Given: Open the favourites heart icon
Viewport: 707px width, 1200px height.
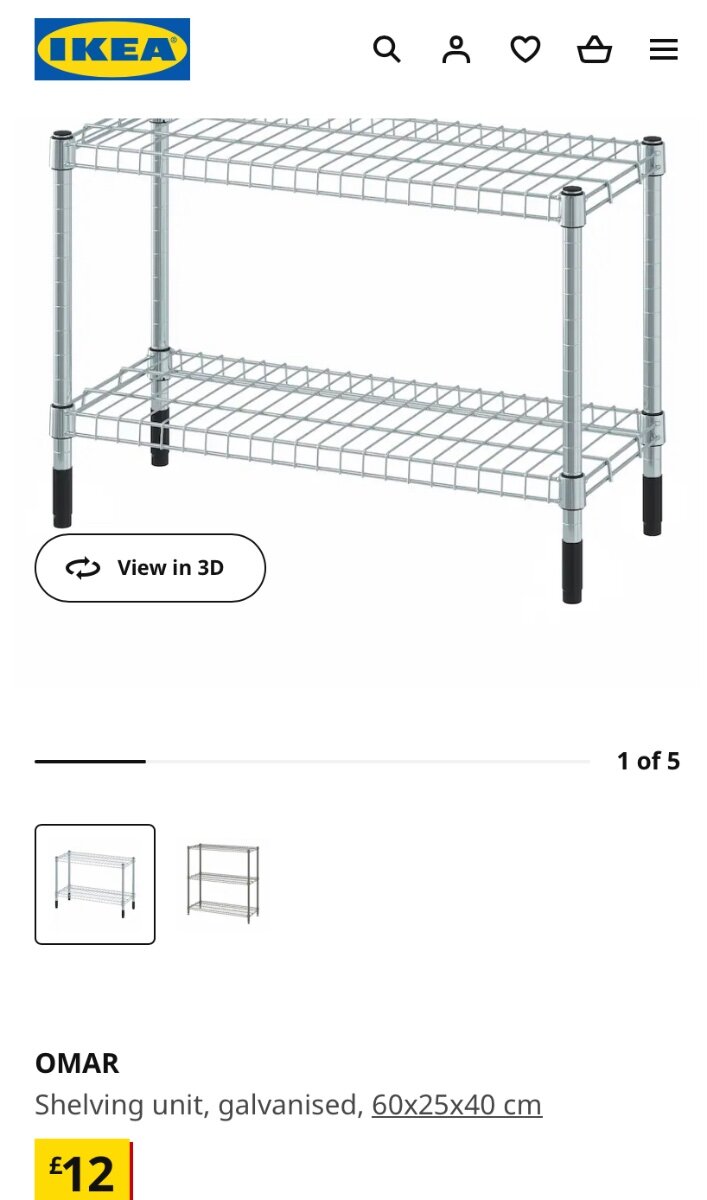Looking at the screenshot, I should [525, 49].
